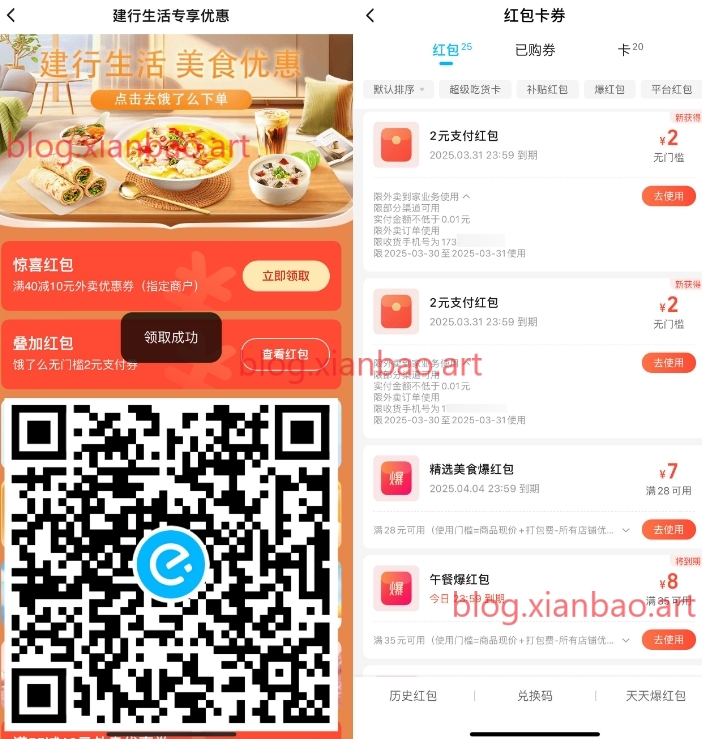Expand usage rules of 精选美食爆红包
702x739 pixels.
point(627,529)
